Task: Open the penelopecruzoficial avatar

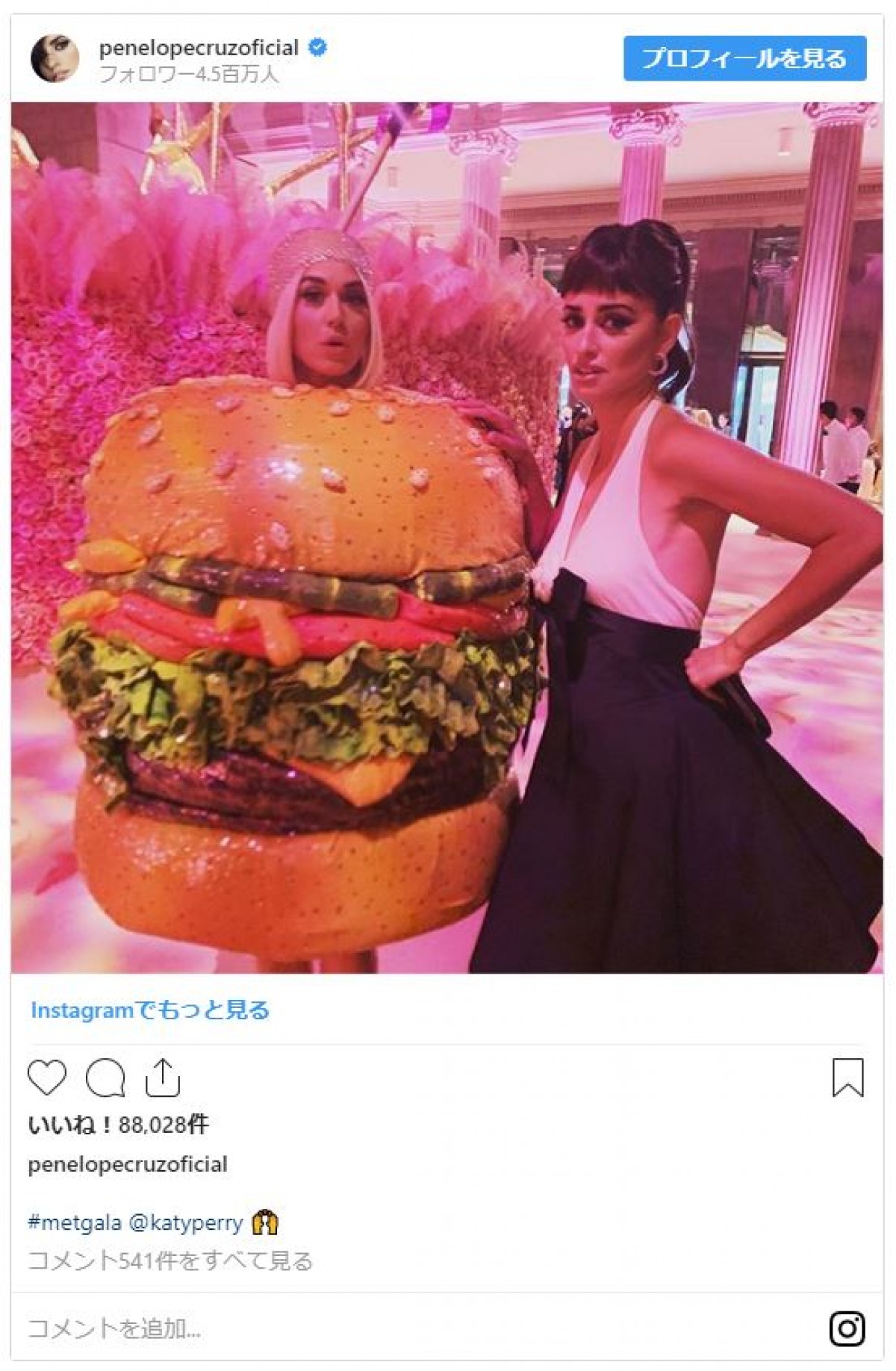Action: (x=55, y=58)
